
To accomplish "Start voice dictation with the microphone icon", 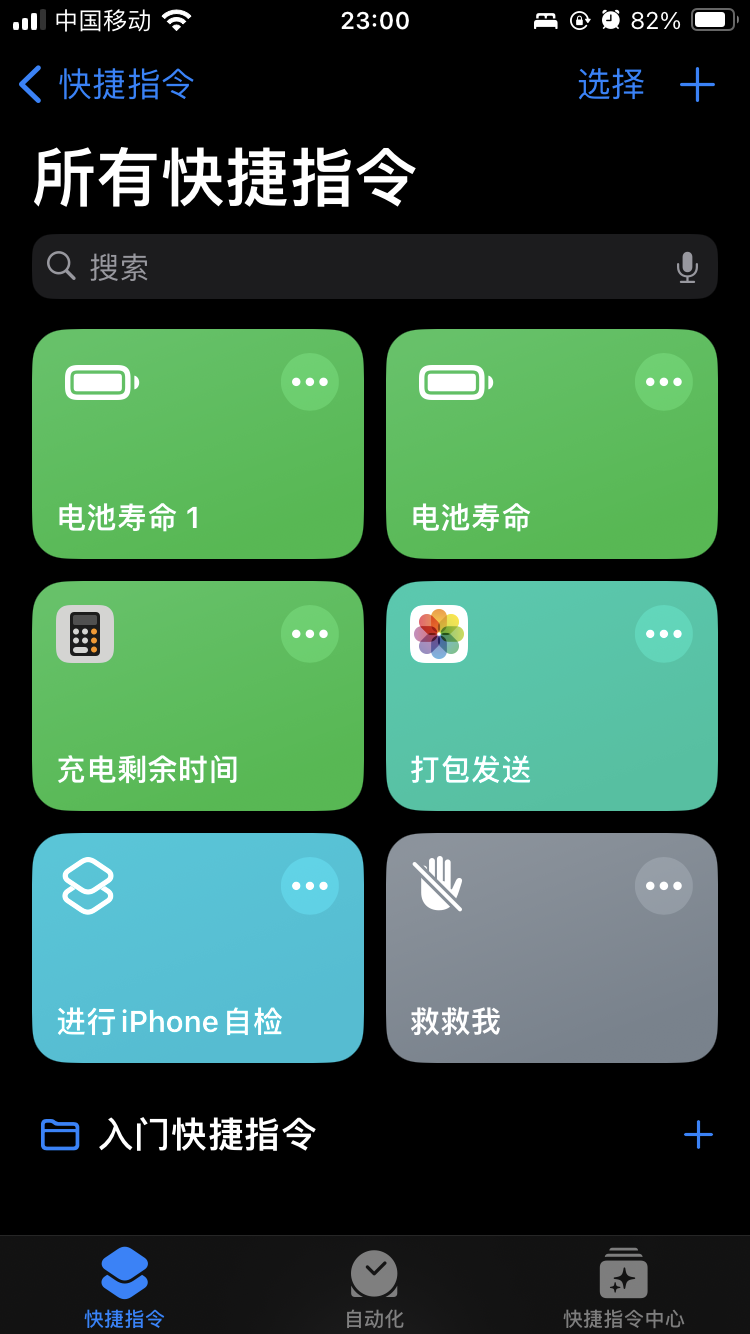I will (x=687, y=267).
